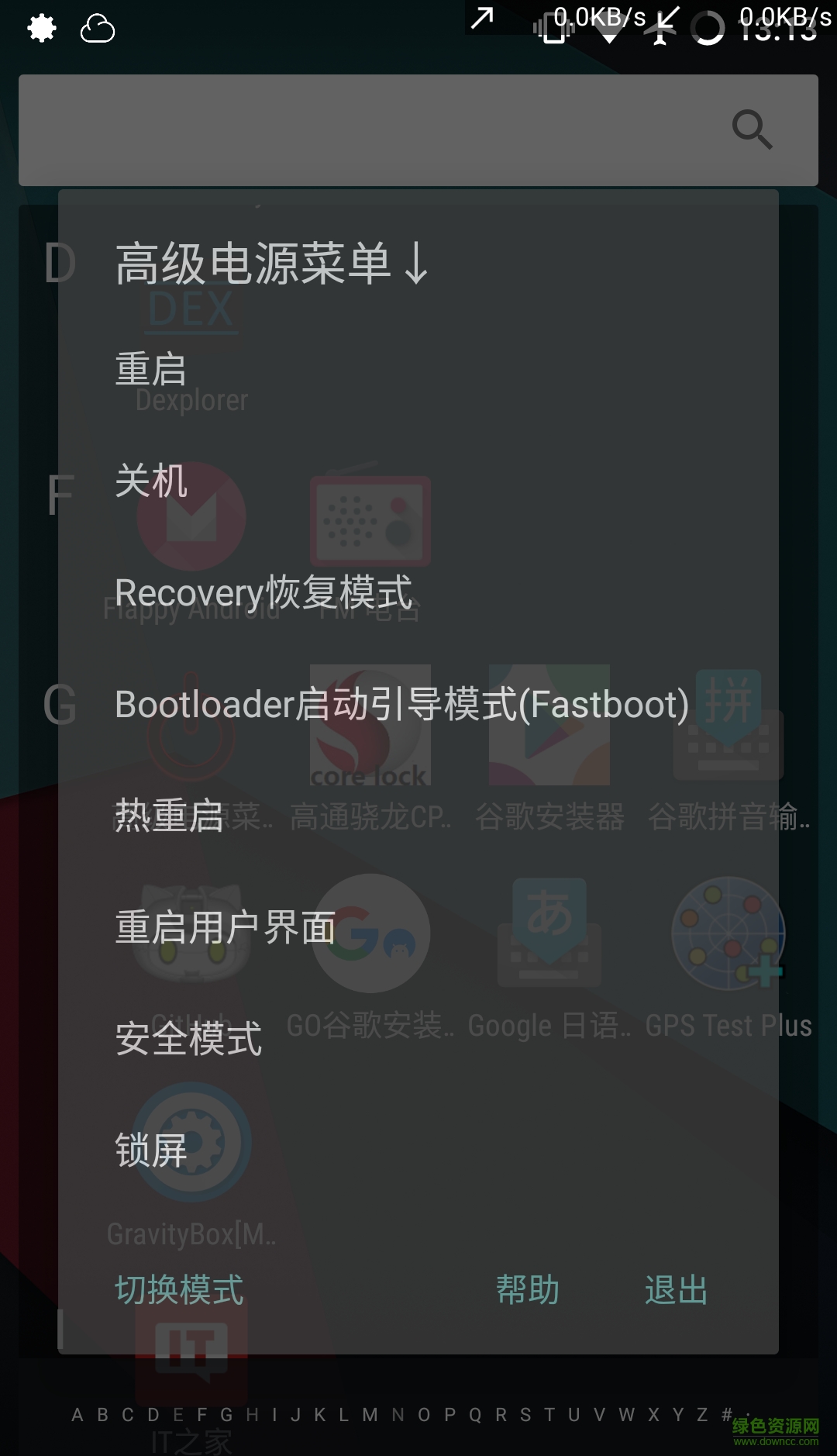Tap the cloud icon in the top bar
Viewport: 837px width, 1456px height.
pyautogui.click(x=97, y=28)
